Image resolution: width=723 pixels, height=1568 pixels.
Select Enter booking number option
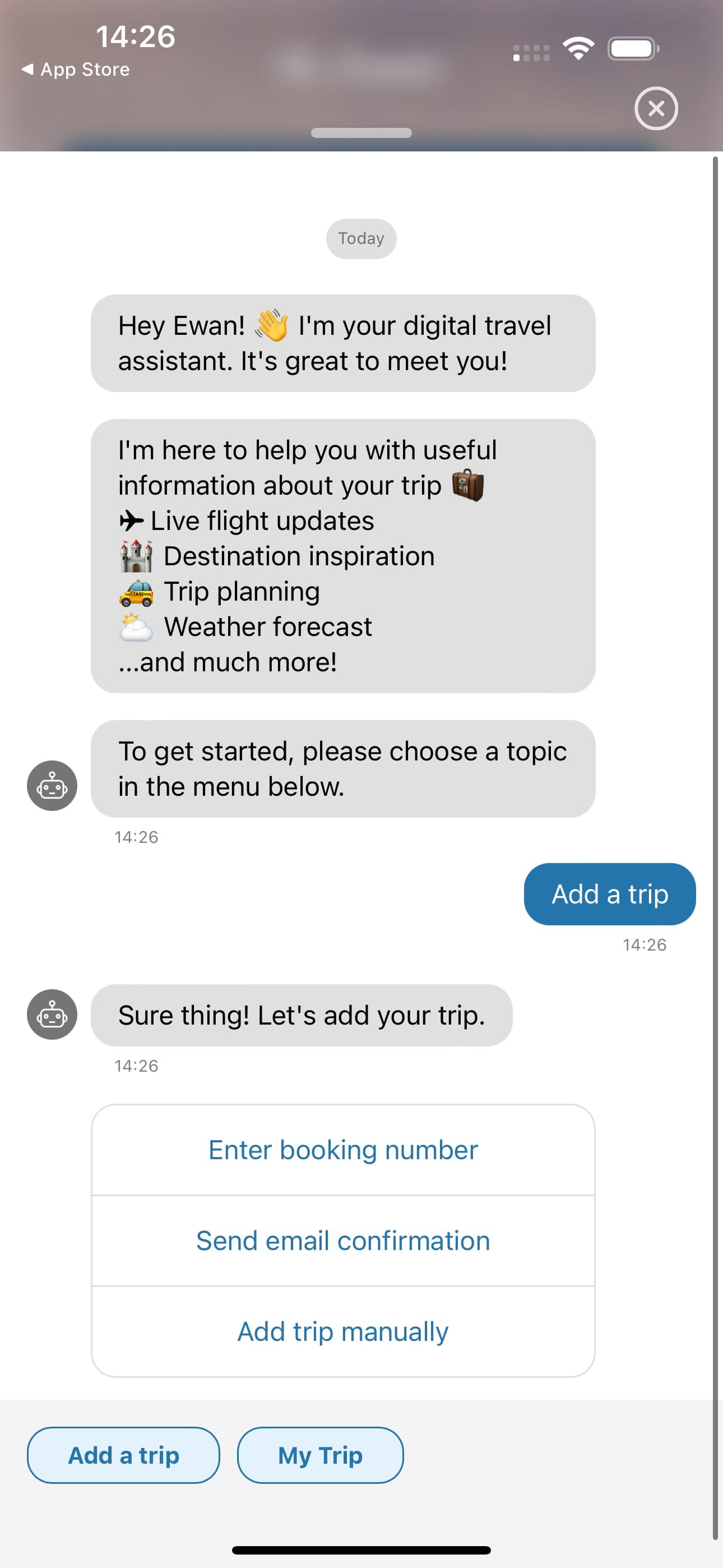coord(343,1150)
